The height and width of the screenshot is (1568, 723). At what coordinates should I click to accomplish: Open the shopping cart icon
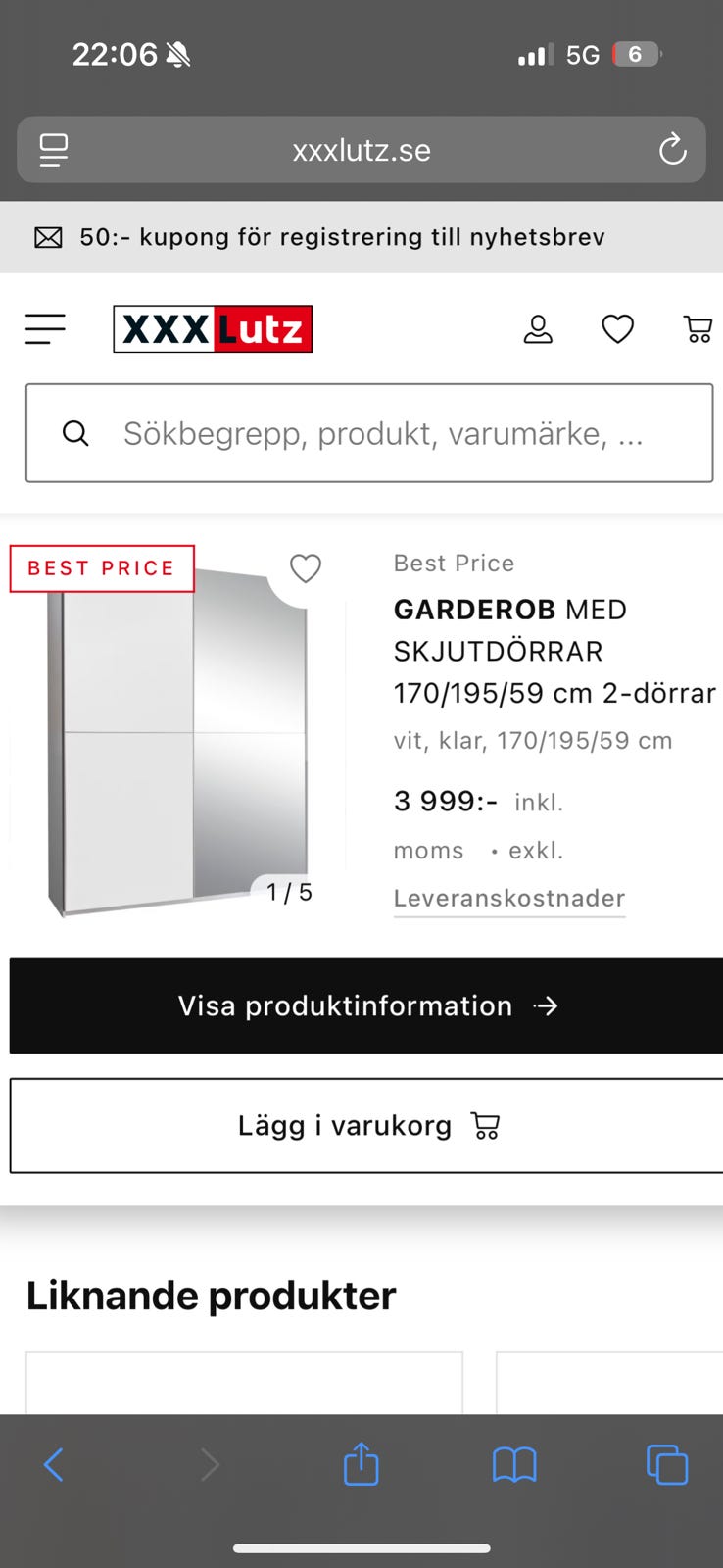tap(699, 329)
